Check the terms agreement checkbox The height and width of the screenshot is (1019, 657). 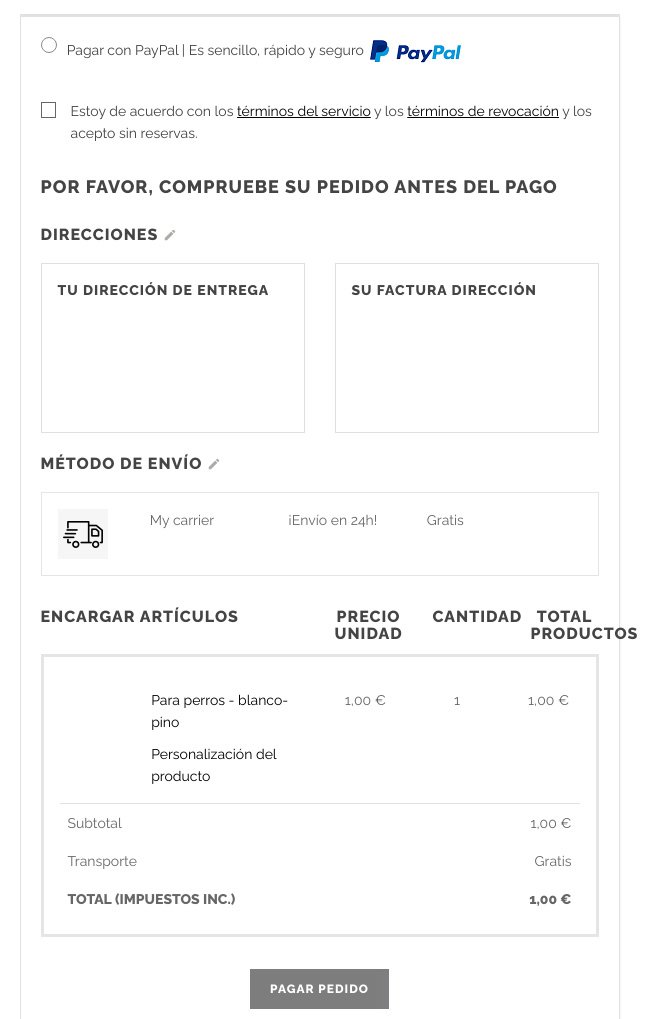click(x=48, y=110)
